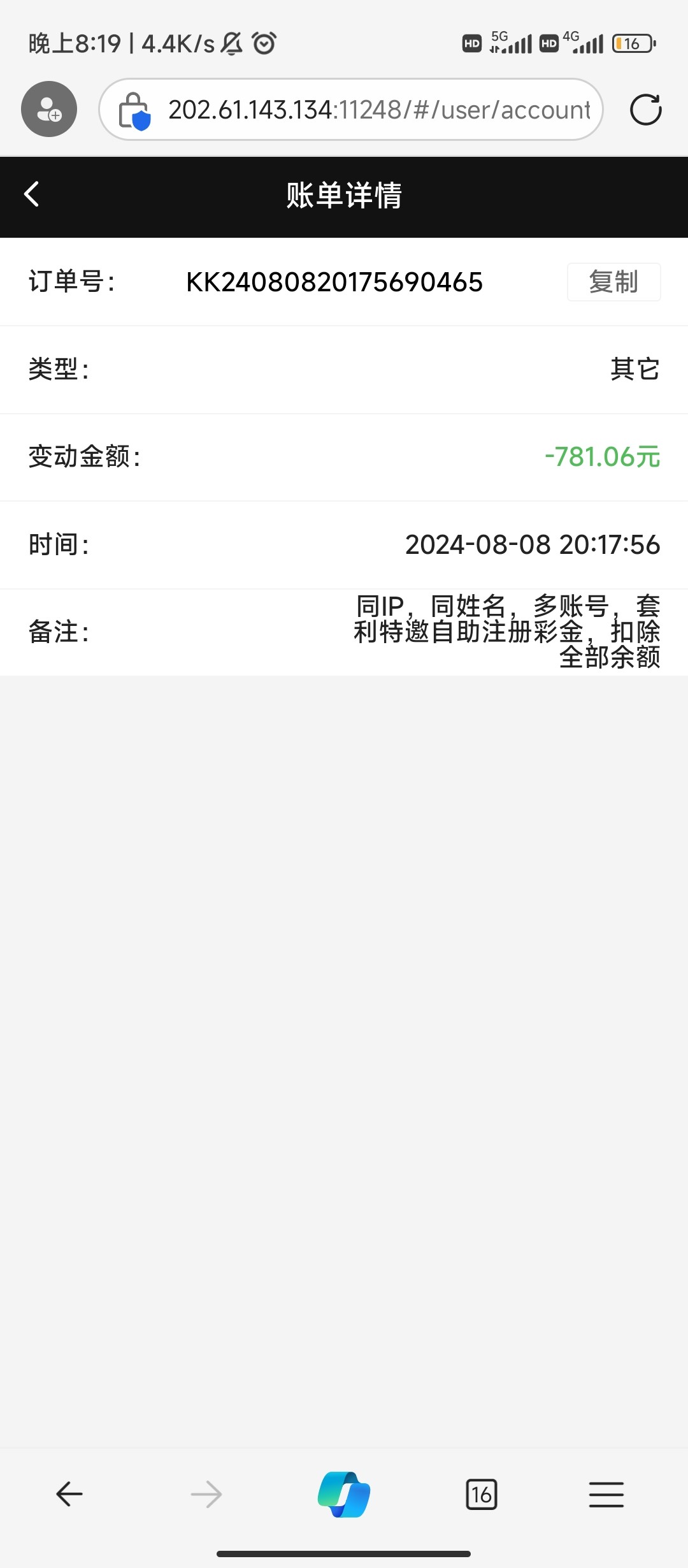Tap the browser address bar URL
Viewport: 688px width, 1568px height.
click(380, 110)
